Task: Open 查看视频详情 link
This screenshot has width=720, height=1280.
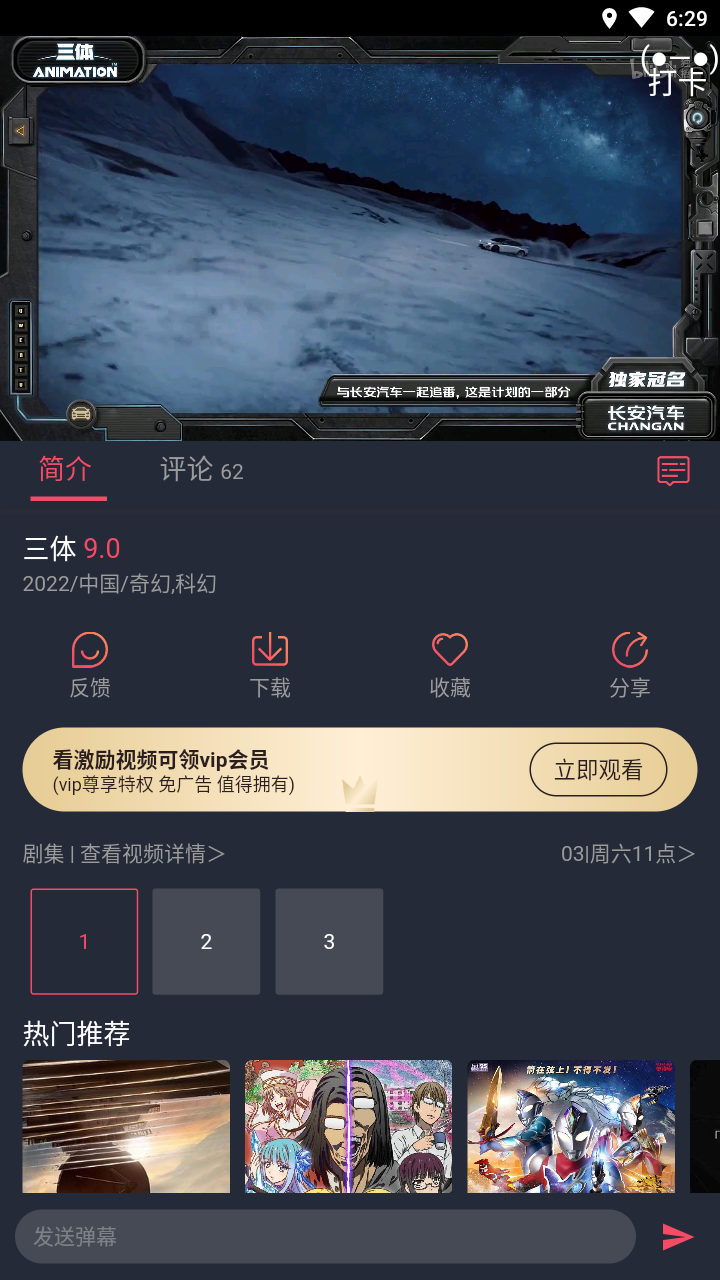Action: click(153, 854)
